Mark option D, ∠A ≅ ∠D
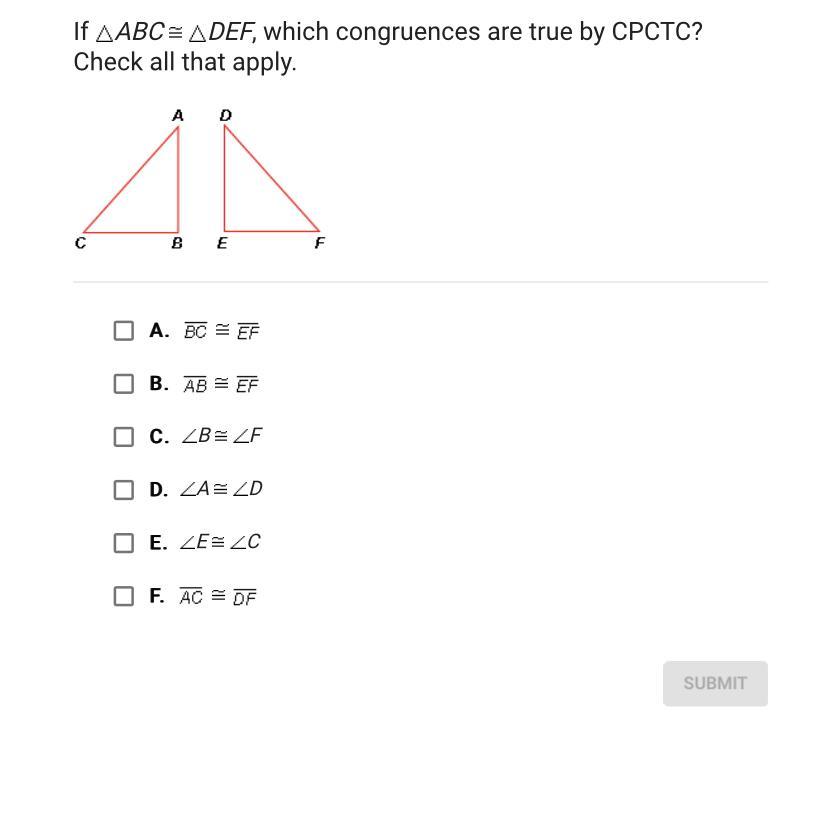This screenshot has height=828, width=828. tap(124, 490)
